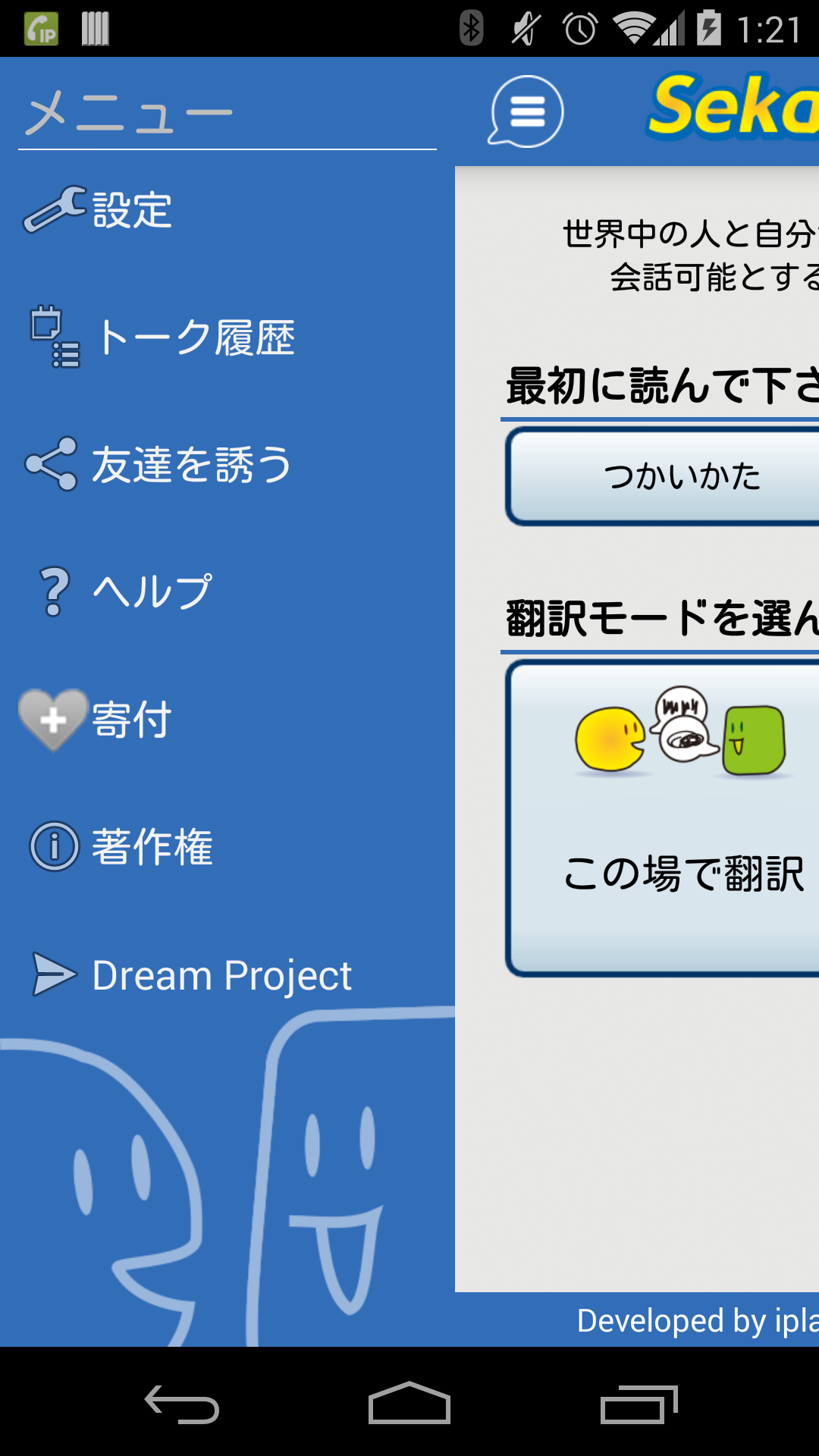Image resolution: width=819 pixels, height=1456 pixels.
Task: Open Dream Project
Action: click(x=227, y=974)
